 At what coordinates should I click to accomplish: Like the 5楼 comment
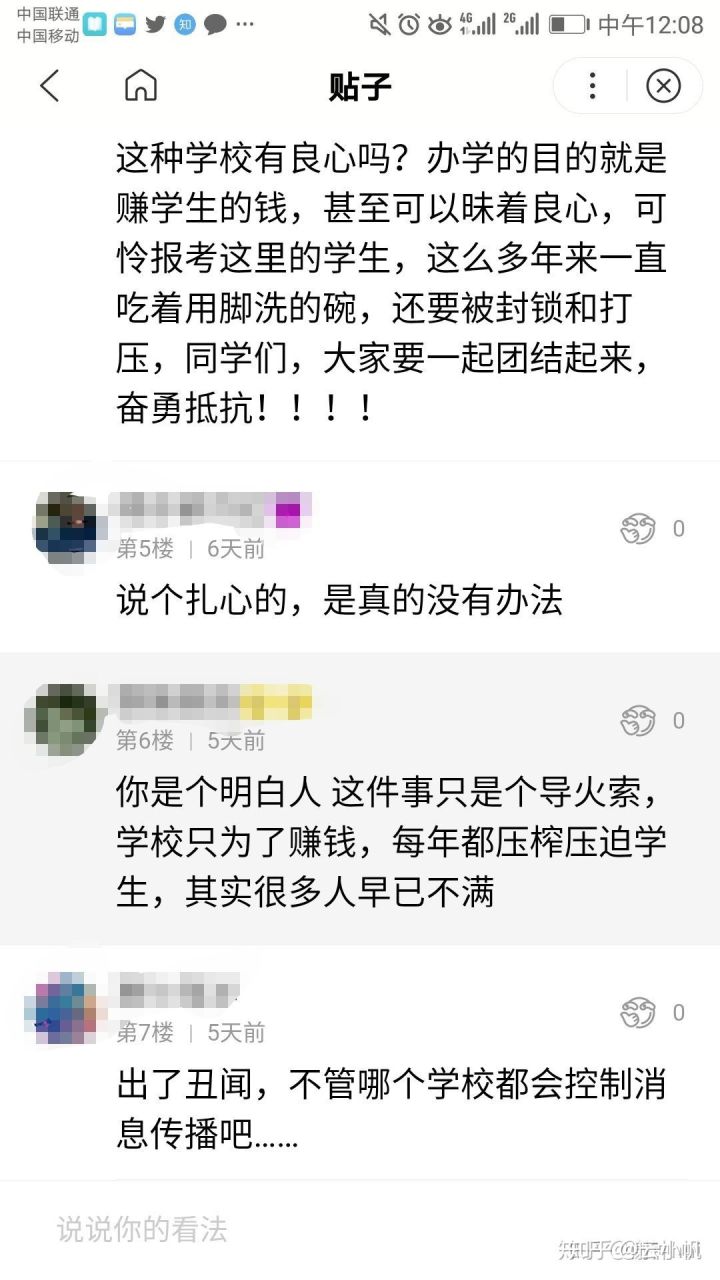click(638, 528)
